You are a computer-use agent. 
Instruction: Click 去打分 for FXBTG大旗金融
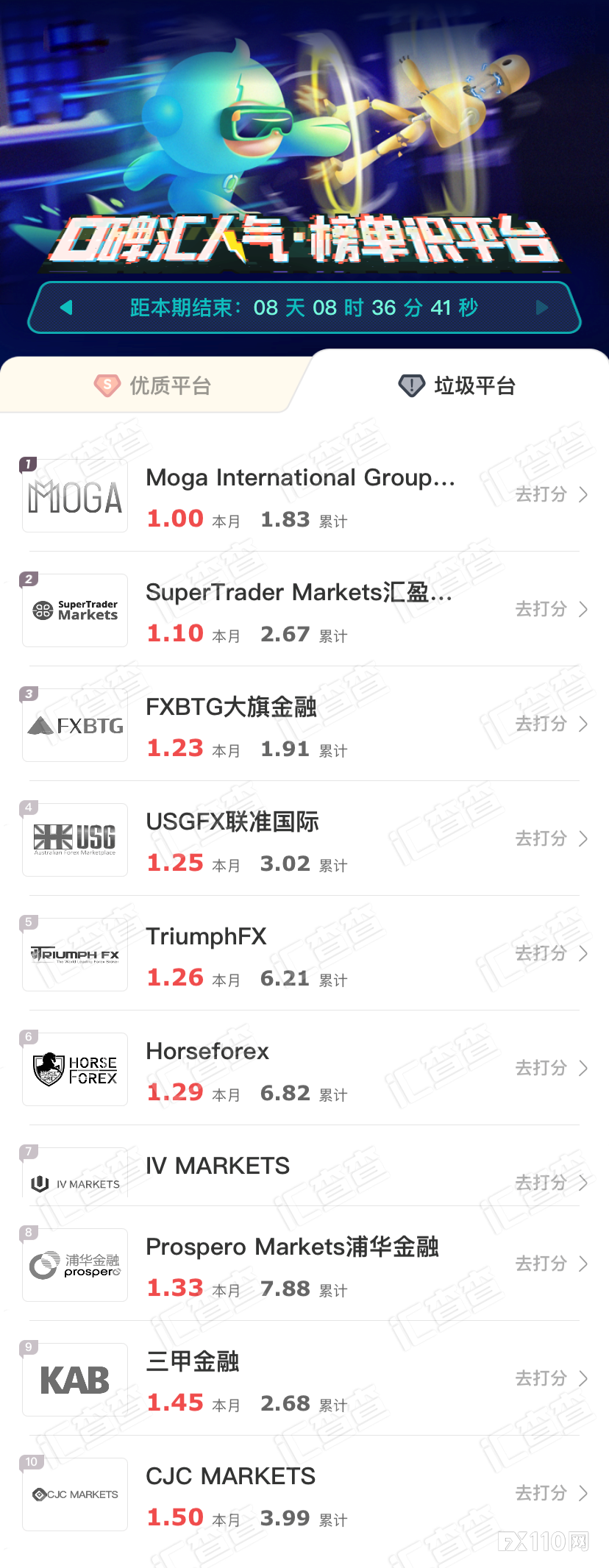coord(542,724)
